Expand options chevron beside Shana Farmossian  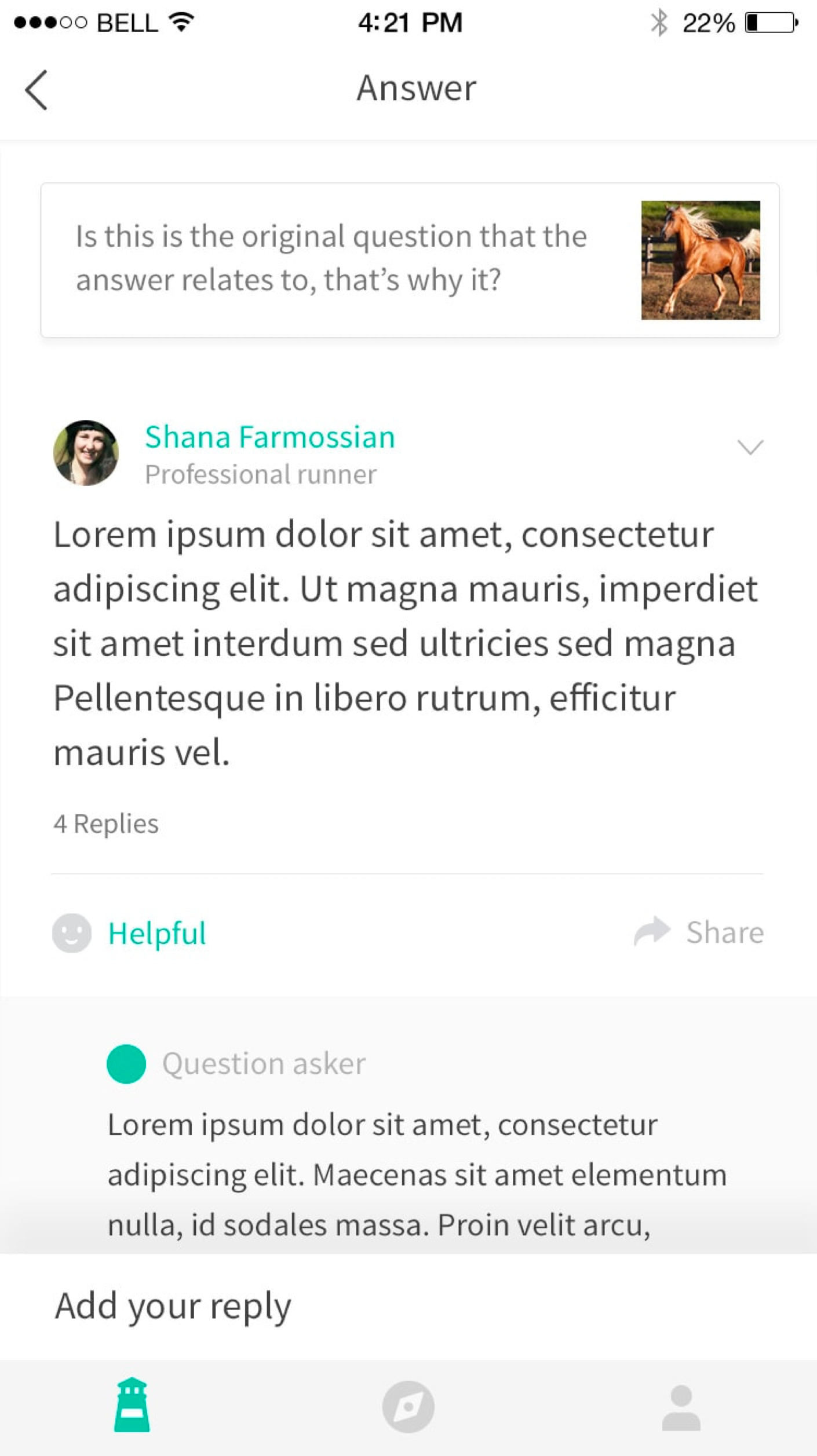[x=750, y=447]
